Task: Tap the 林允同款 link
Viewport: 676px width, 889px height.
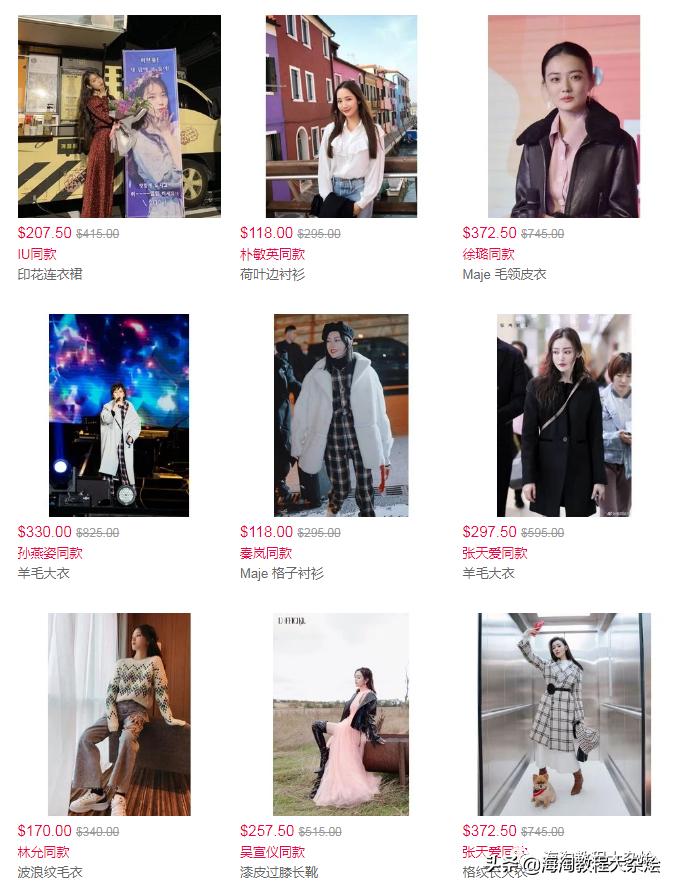Action: 43,852
